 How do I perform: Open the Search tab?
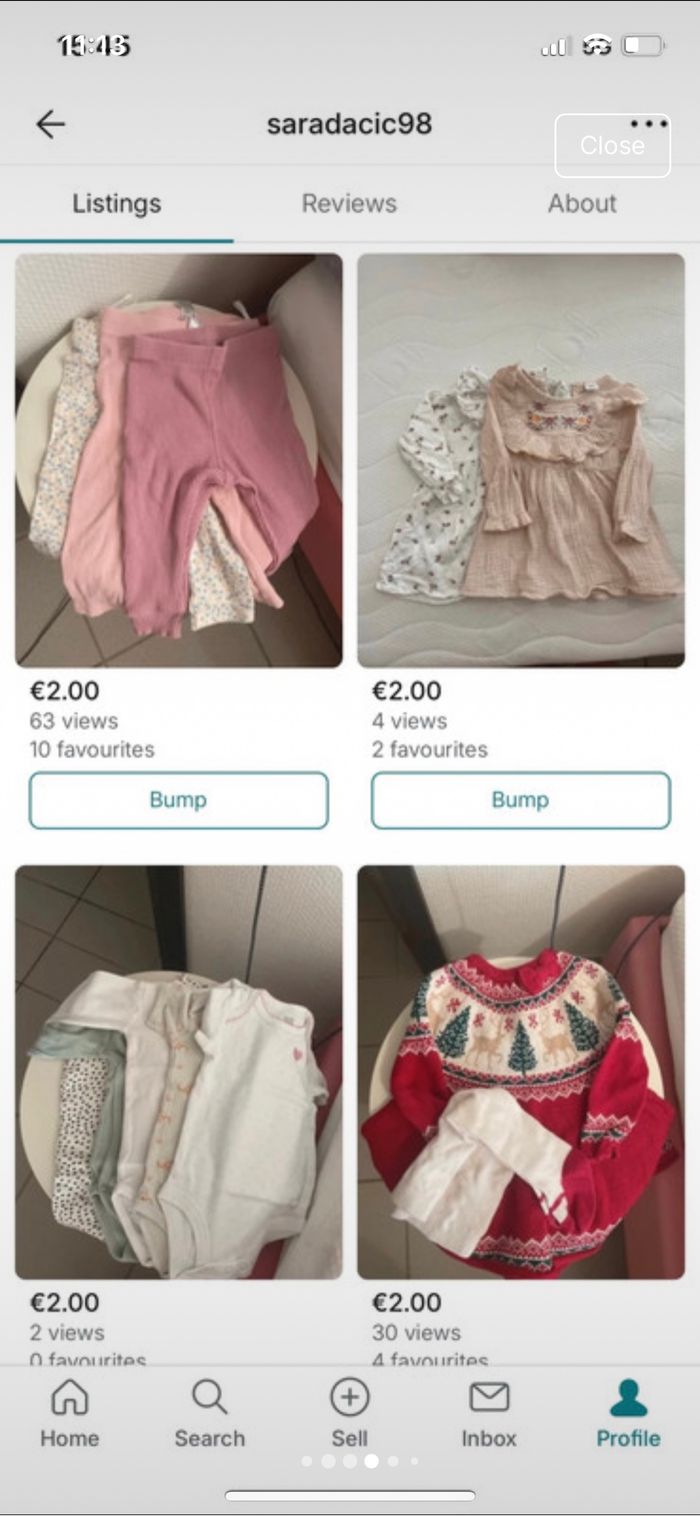pyautogui.click(x=209, y=1413)
